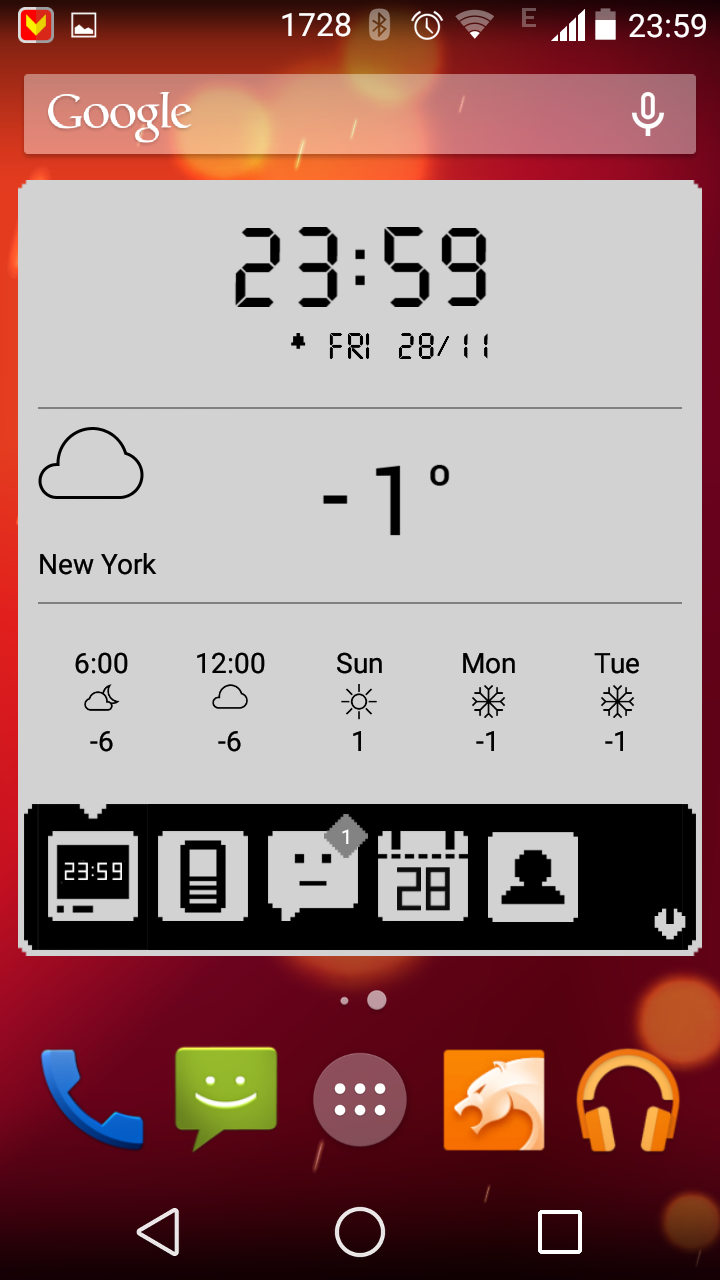Launch the green Messaging app
The height and width of the screenshot is (1280, 720).
click(x=226, y=1099)
